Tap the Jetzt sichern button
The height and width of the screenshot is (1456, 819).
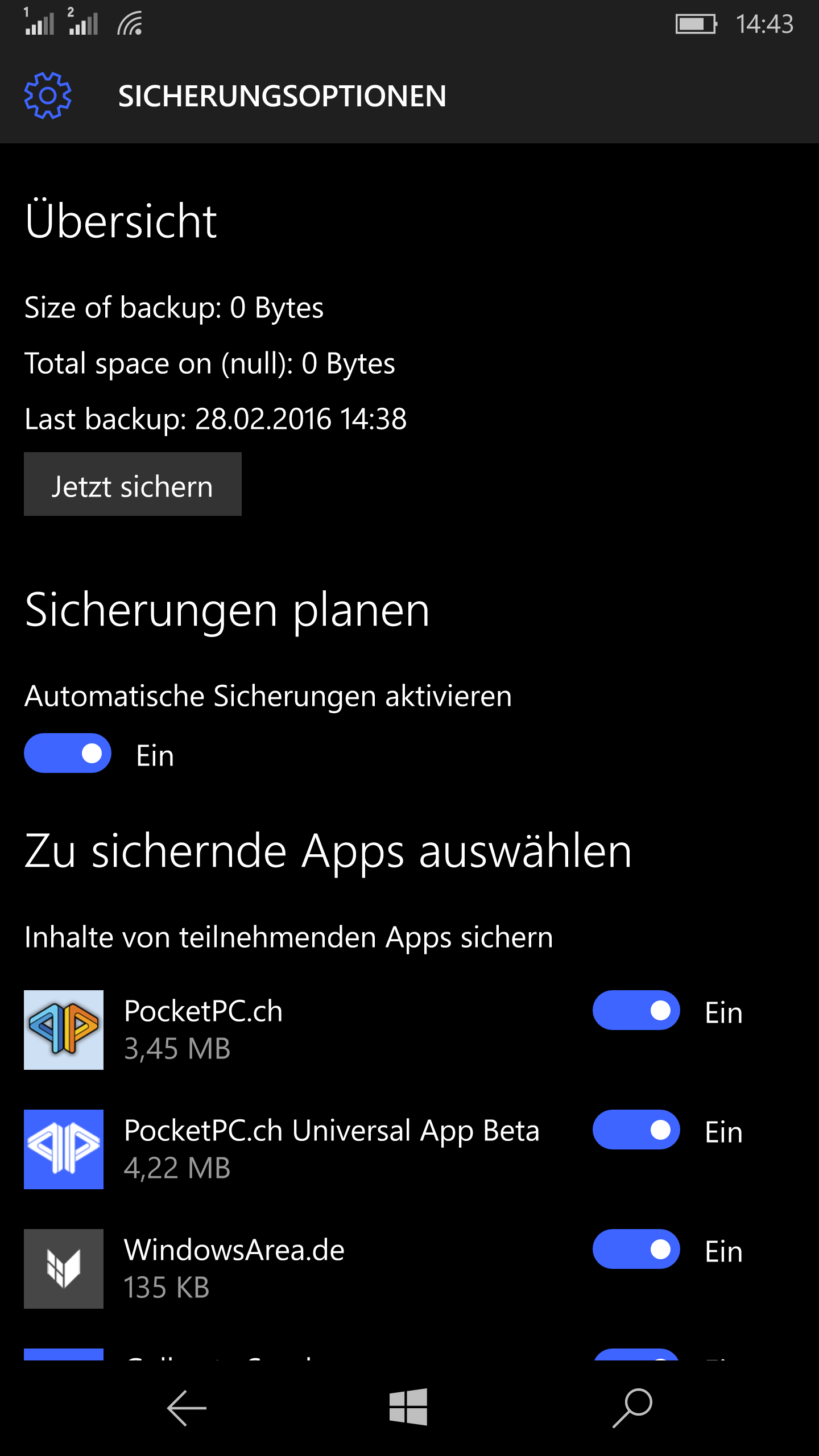pos(133,484)
